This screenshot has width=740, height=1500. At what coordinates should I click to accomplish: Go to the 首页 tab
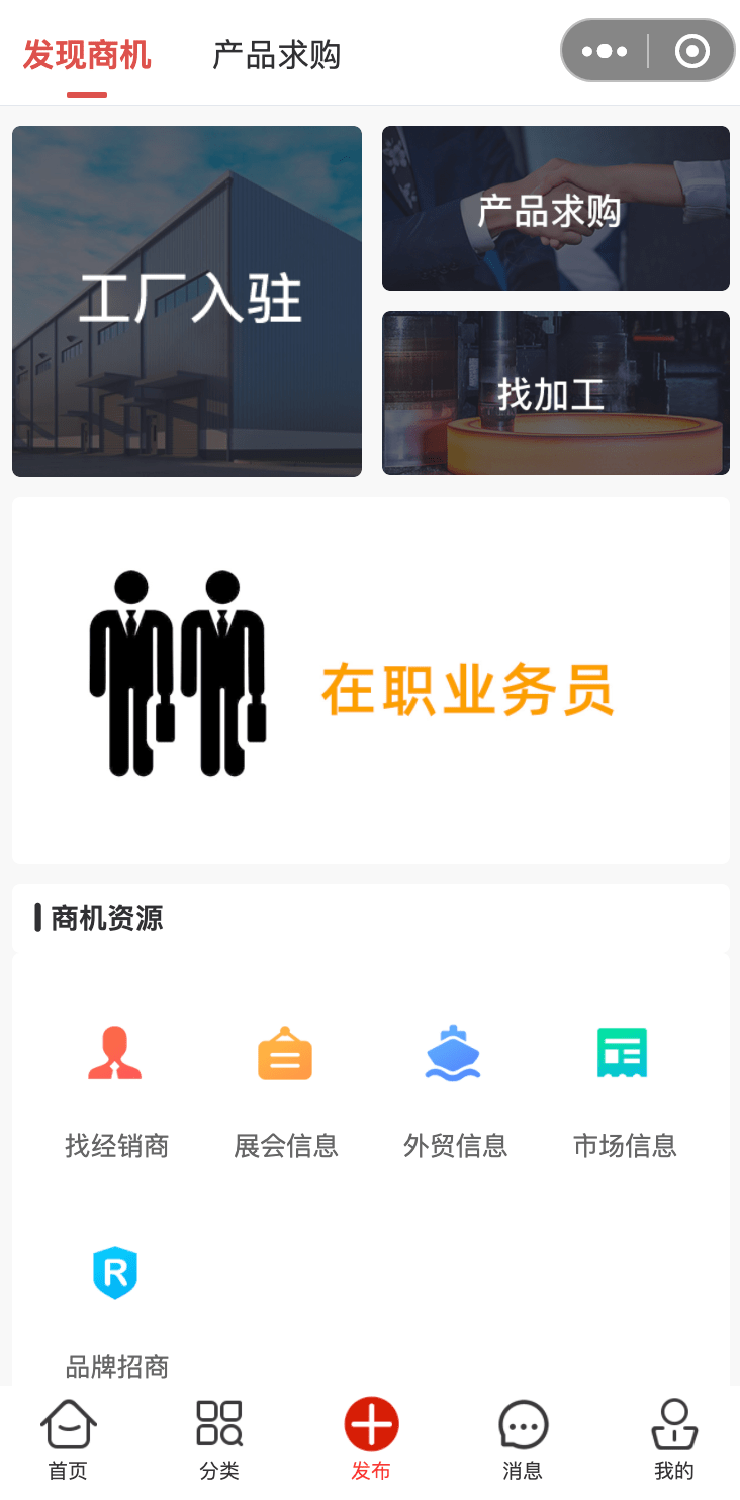coord(68,1440)
